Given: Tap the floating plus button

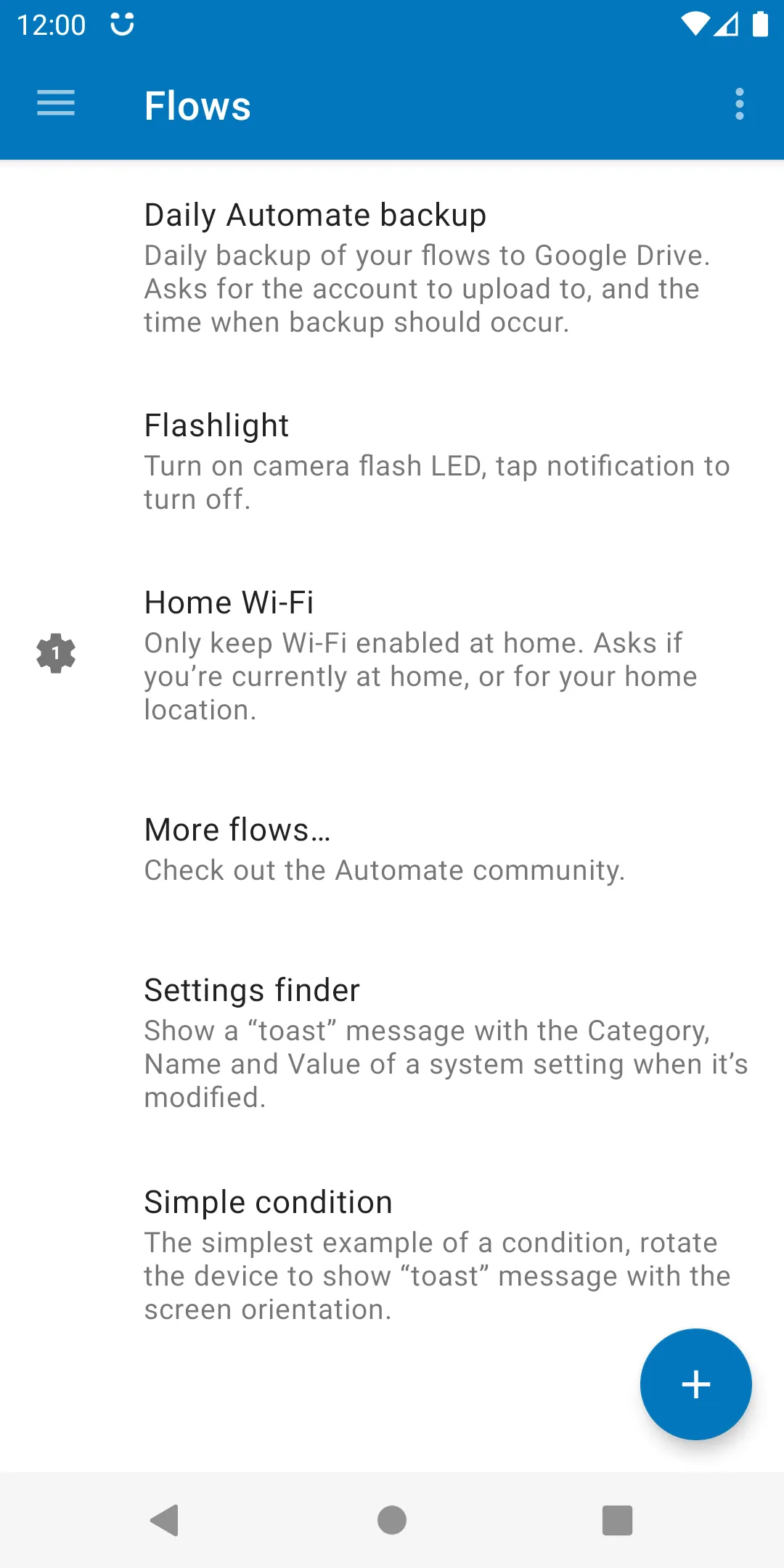Looking at the screenshot, I should (x=695, y=1384).
